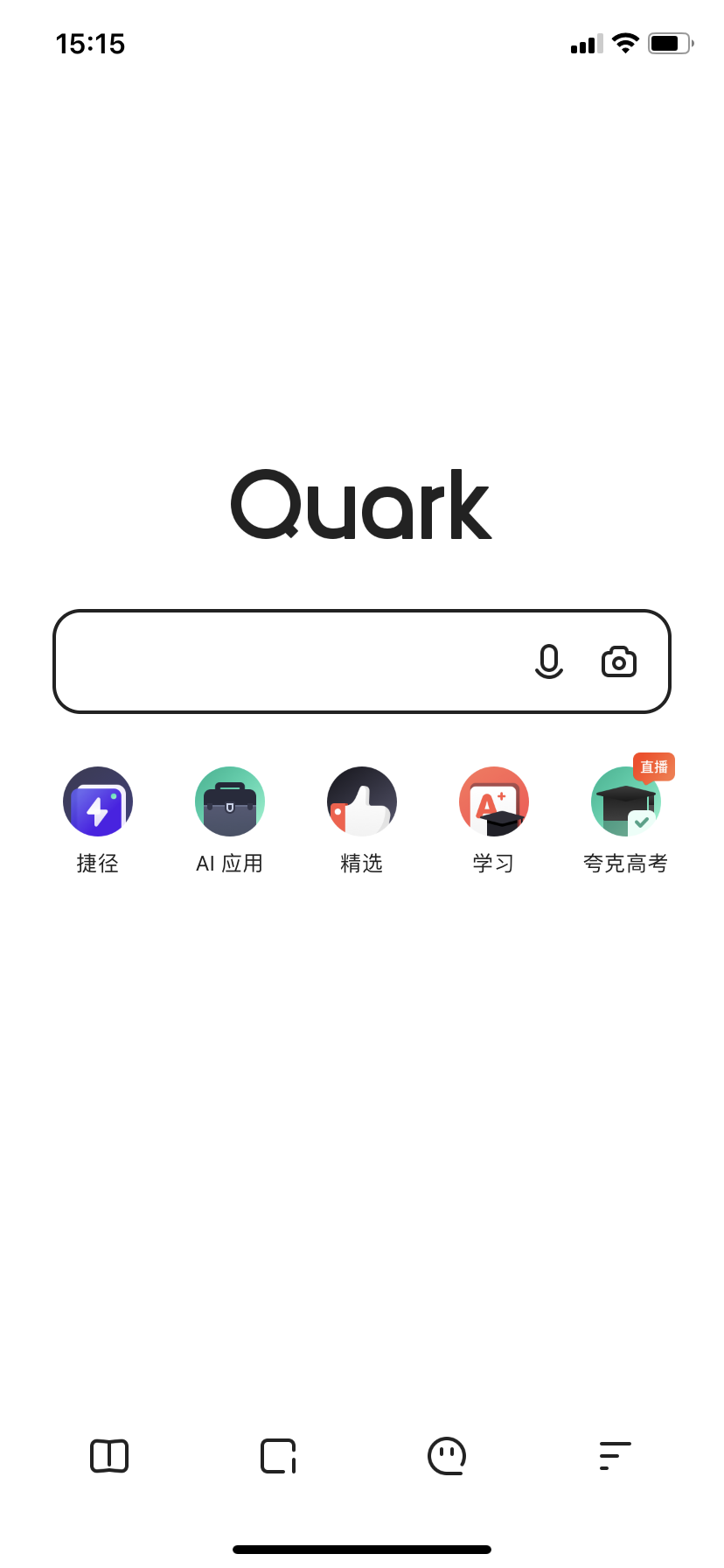Launch AI 应用 toolbox
The width and height of the screenshot is (724, 1568).
pyautogui.click(x=229, y=801)
